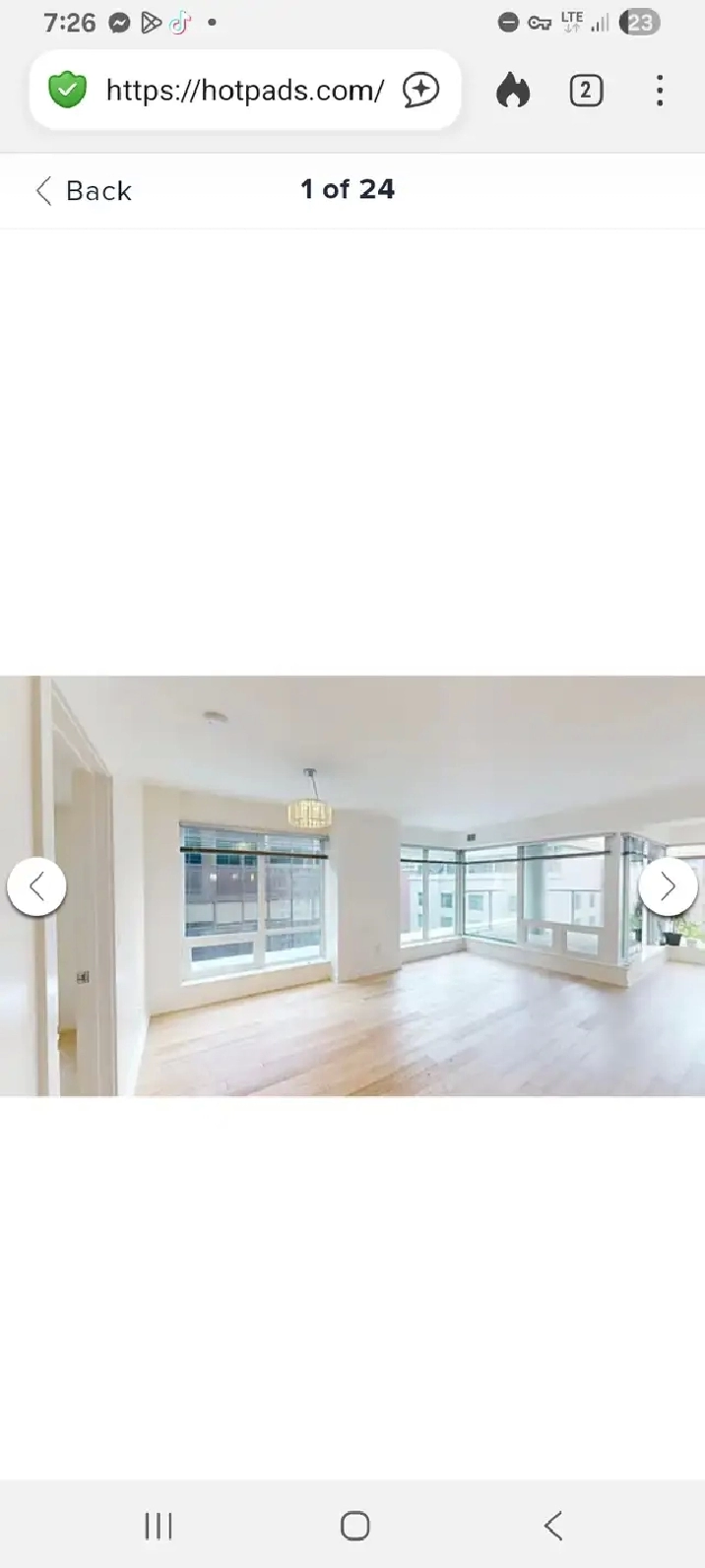Go to the phone's home screen
705x1568 pixels.
(x=354, y=1526)
